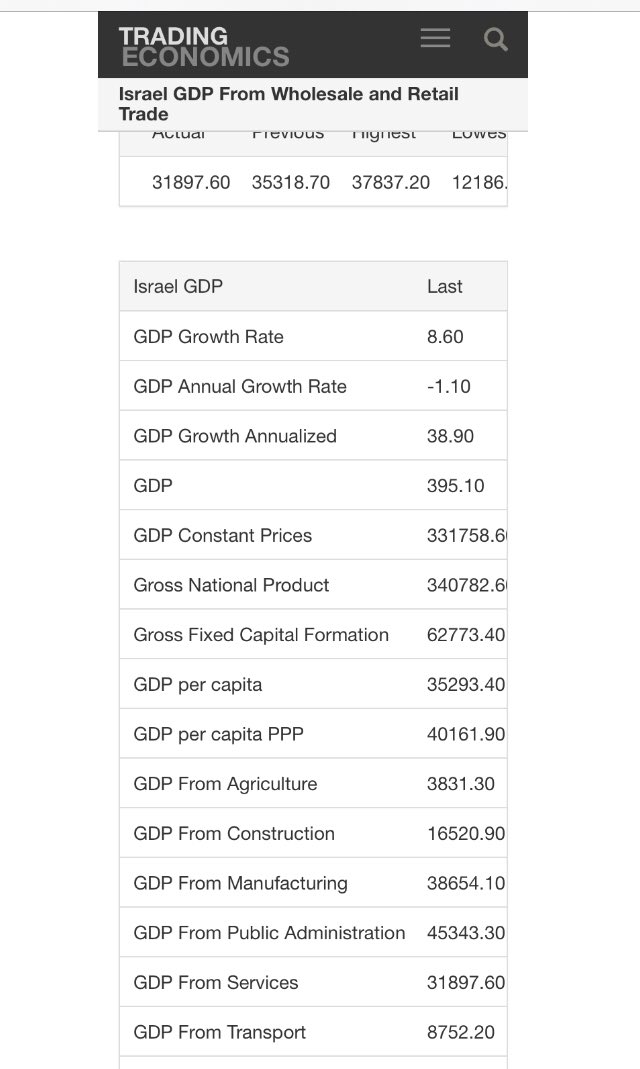This screenshot has width=640, height=1069.
Task: Open GDP From Services
Action: (215, 983)
